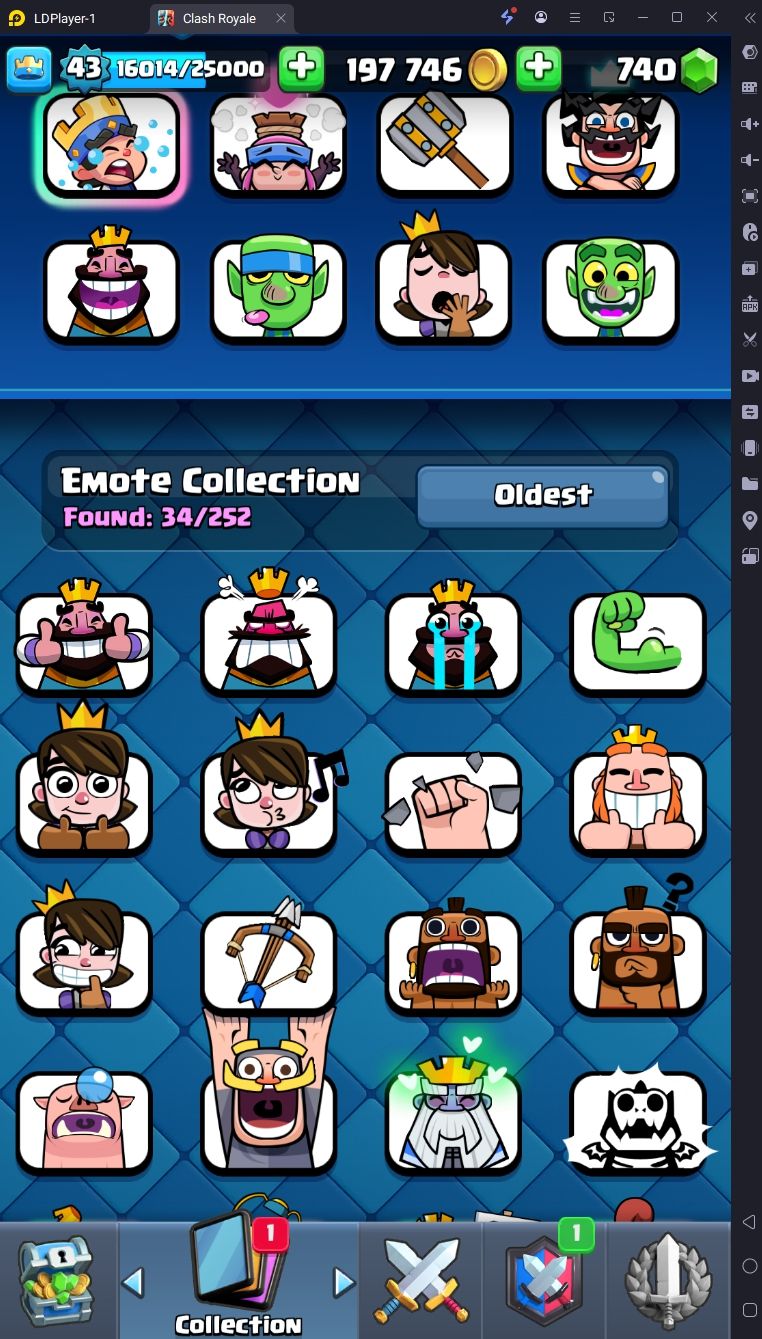The width and height of the screenshot is (762, 1339).
Task: Pick the yawning Princess emote in the deck
Action: click(443, 288)
